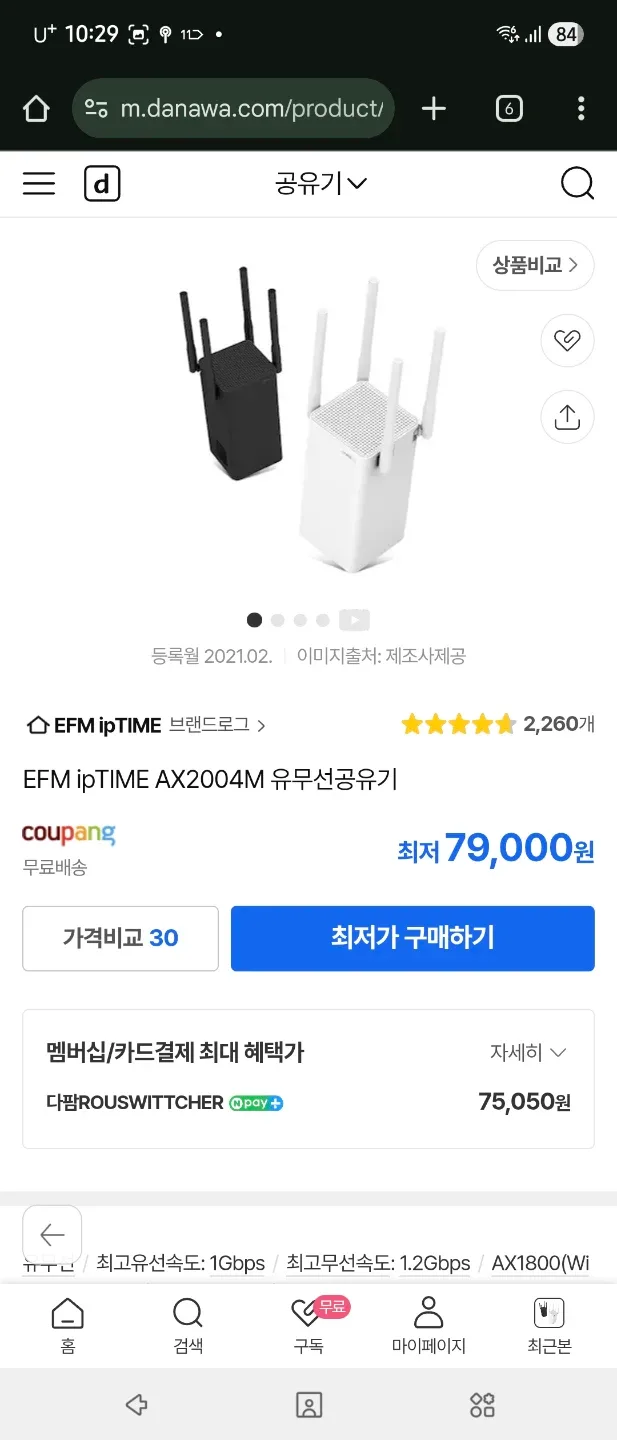
Task: Open the hamburger menu
Action: (39, 184)
